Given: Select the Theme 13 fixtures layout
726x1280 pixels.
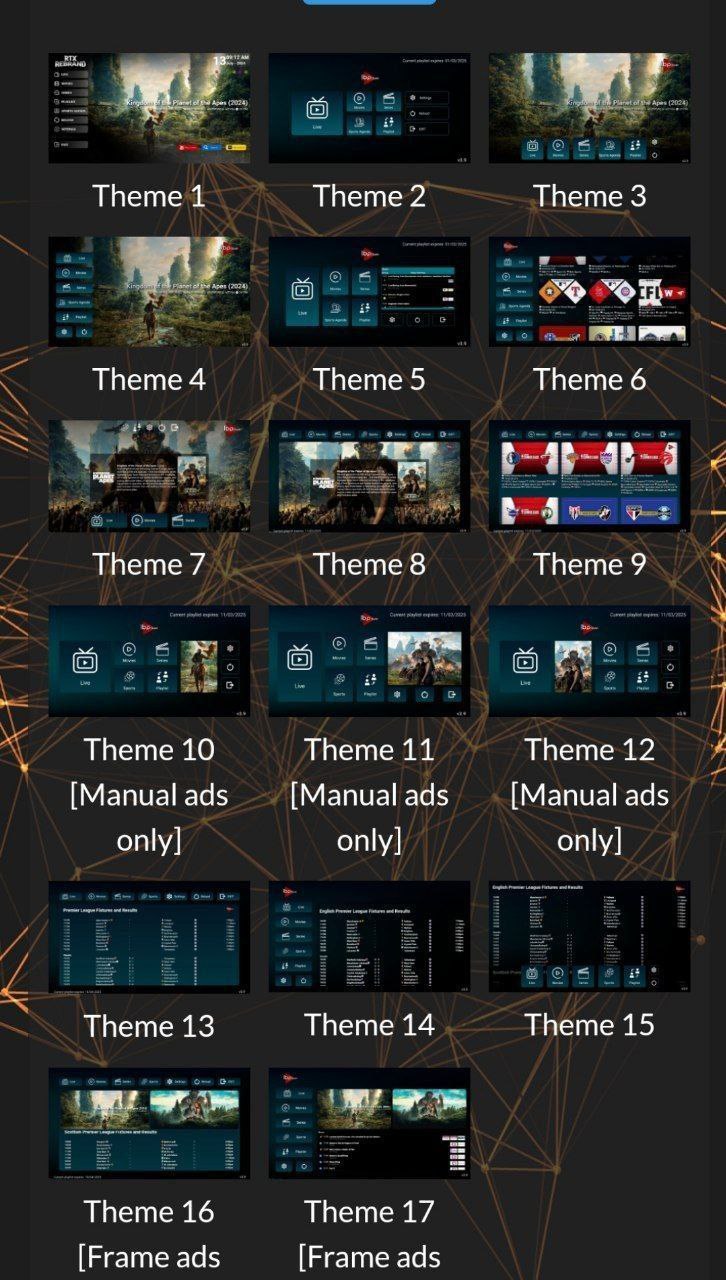Looking at the screenshot, I should (x=149, y=937).
